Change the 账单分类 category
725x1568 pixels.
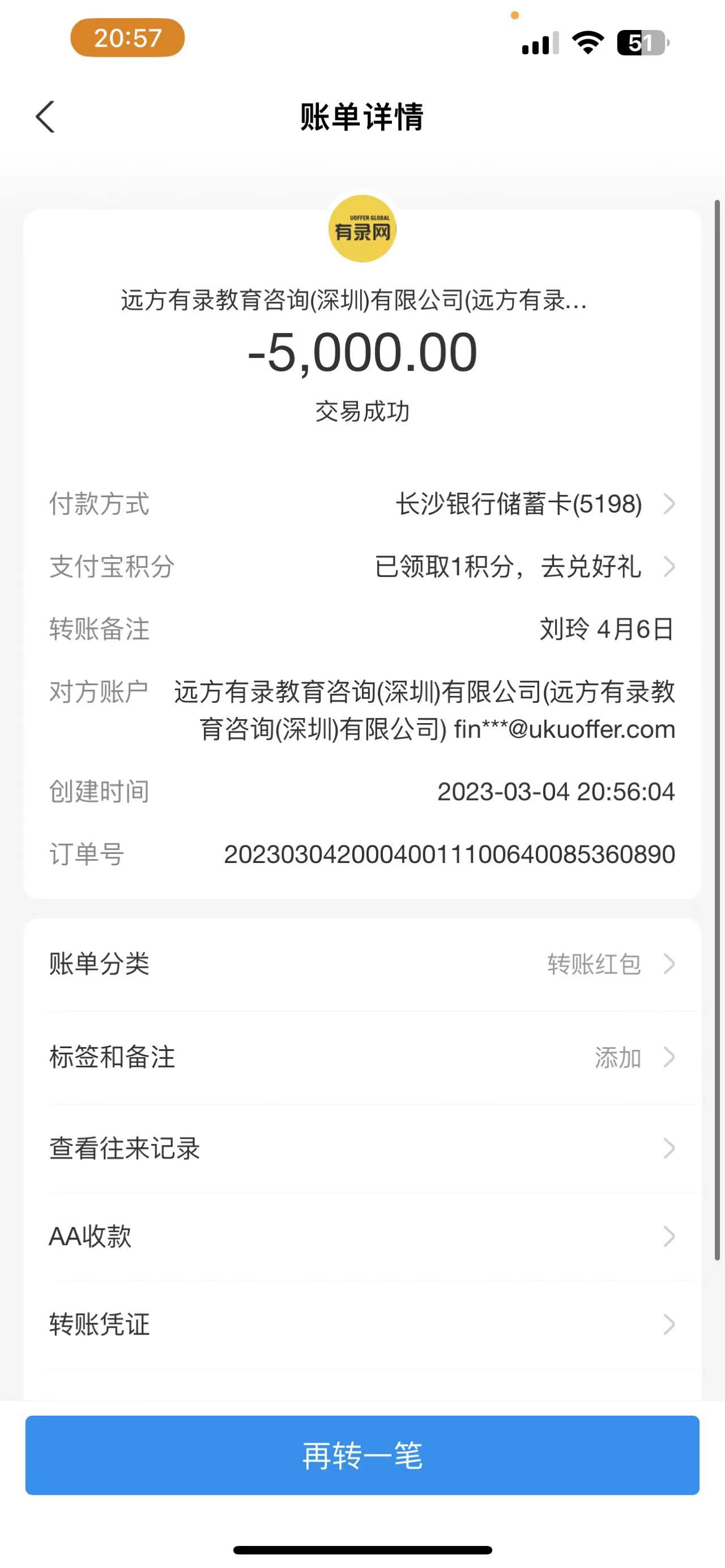(594, 964)
